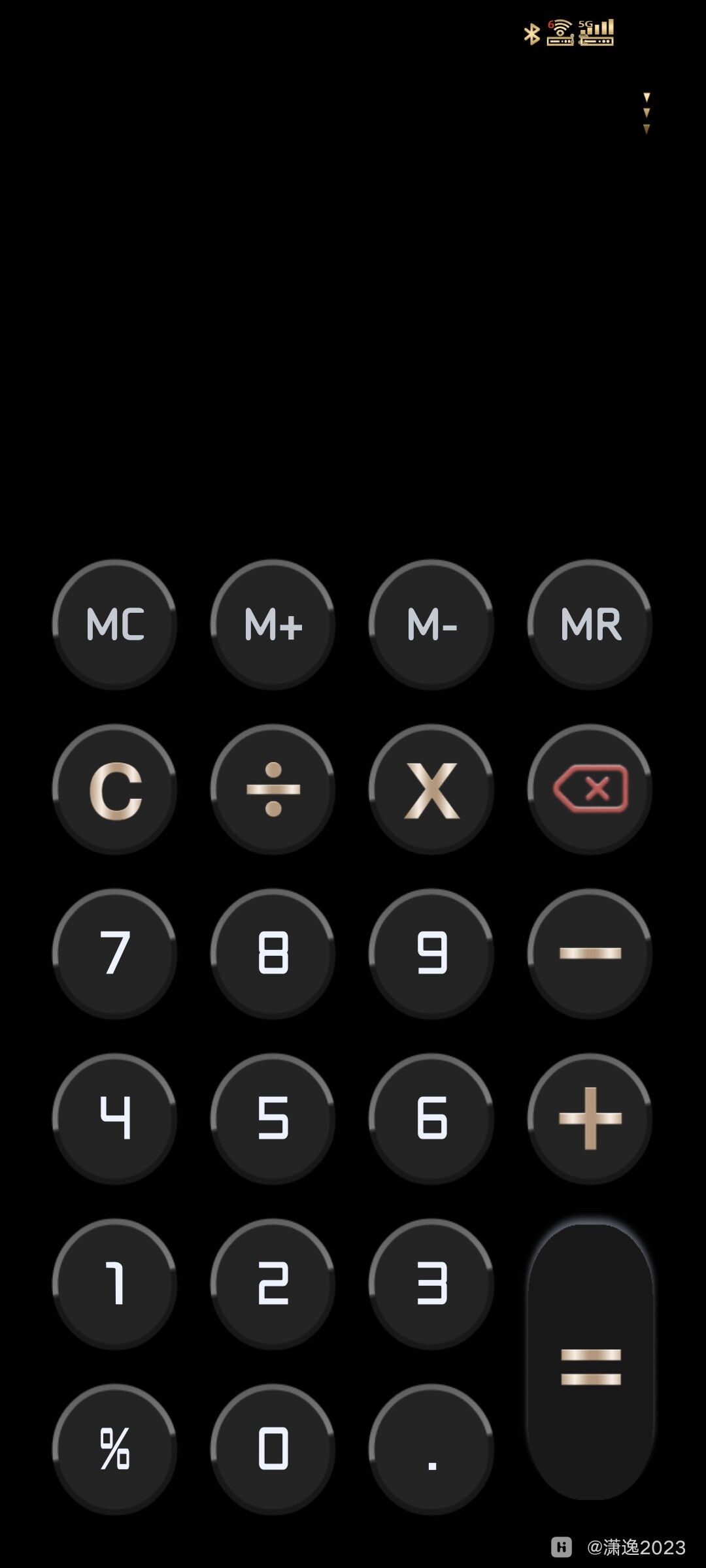Delete the last digit with backspace

tap(590, 790)
